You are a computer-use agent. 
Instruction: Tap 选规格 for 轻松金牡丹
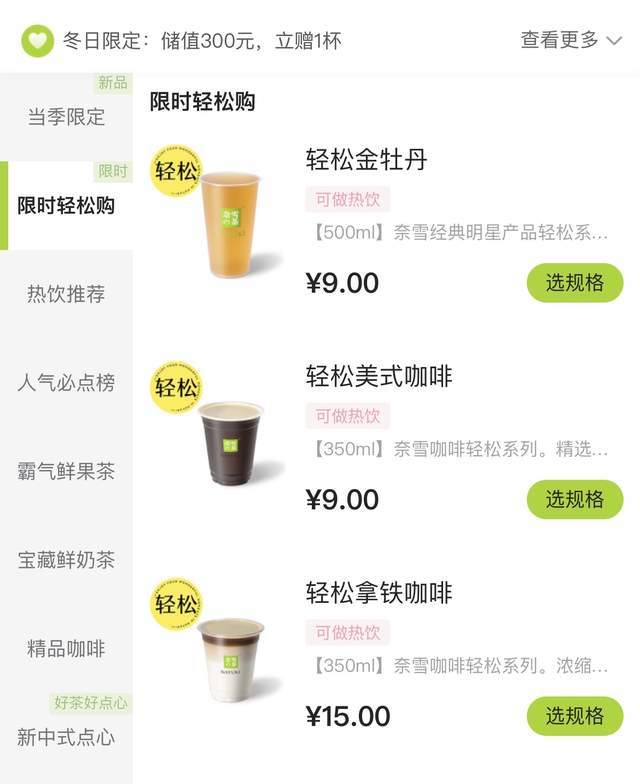coord(574,283)
